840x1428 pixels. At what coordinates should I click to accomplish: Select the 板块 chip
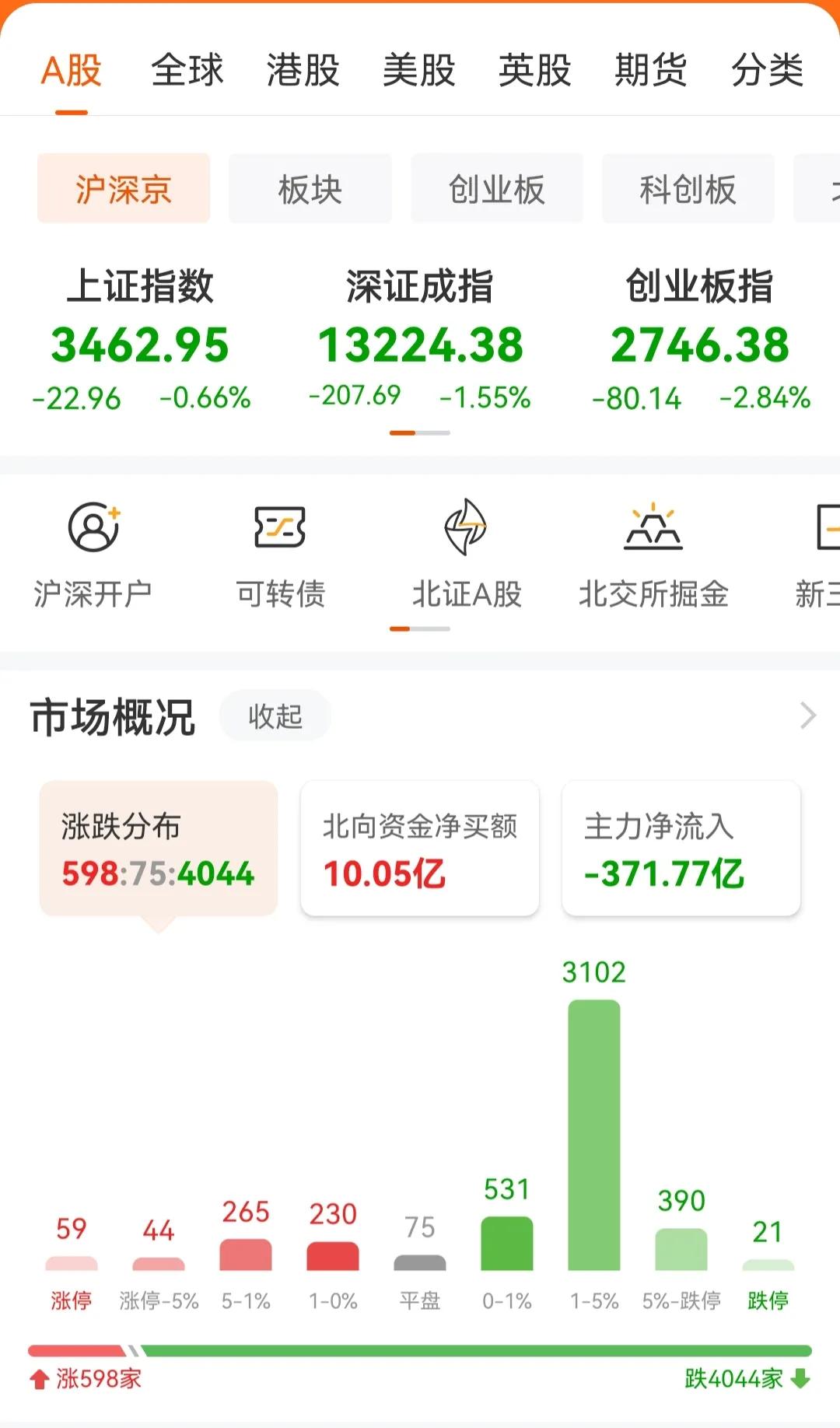tap(310, 188)
